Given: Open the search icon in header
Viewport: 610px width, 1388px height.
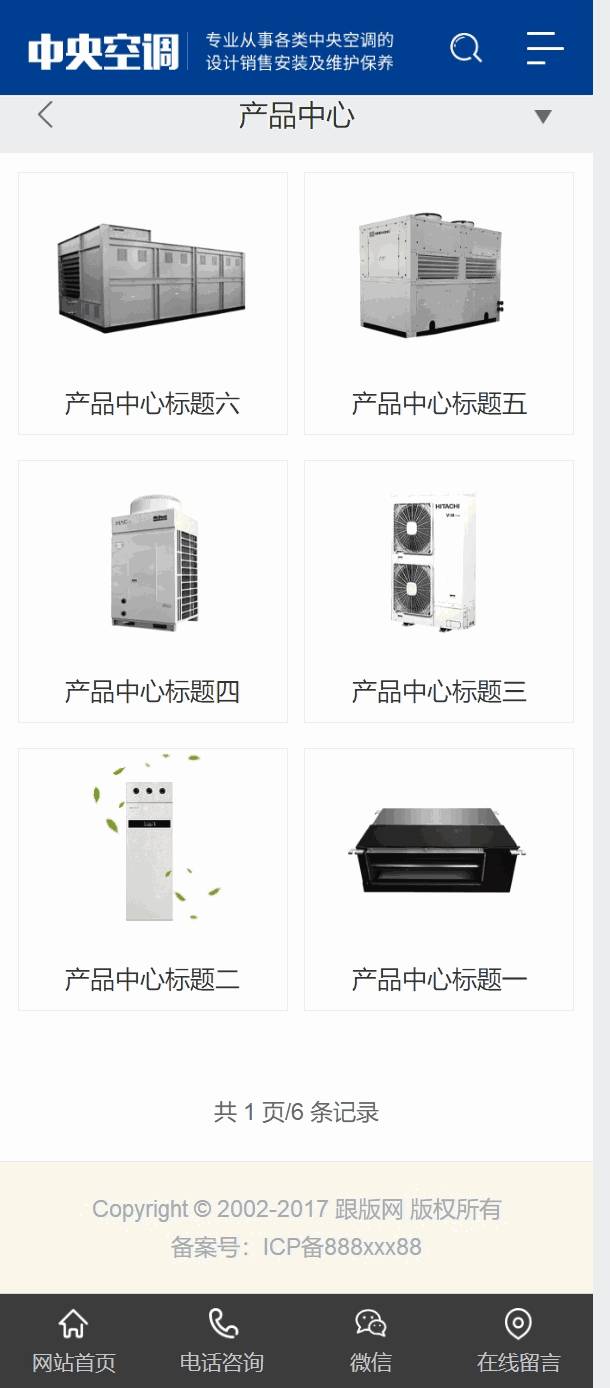Looking at the screenshot, I should tap(466, 47).
